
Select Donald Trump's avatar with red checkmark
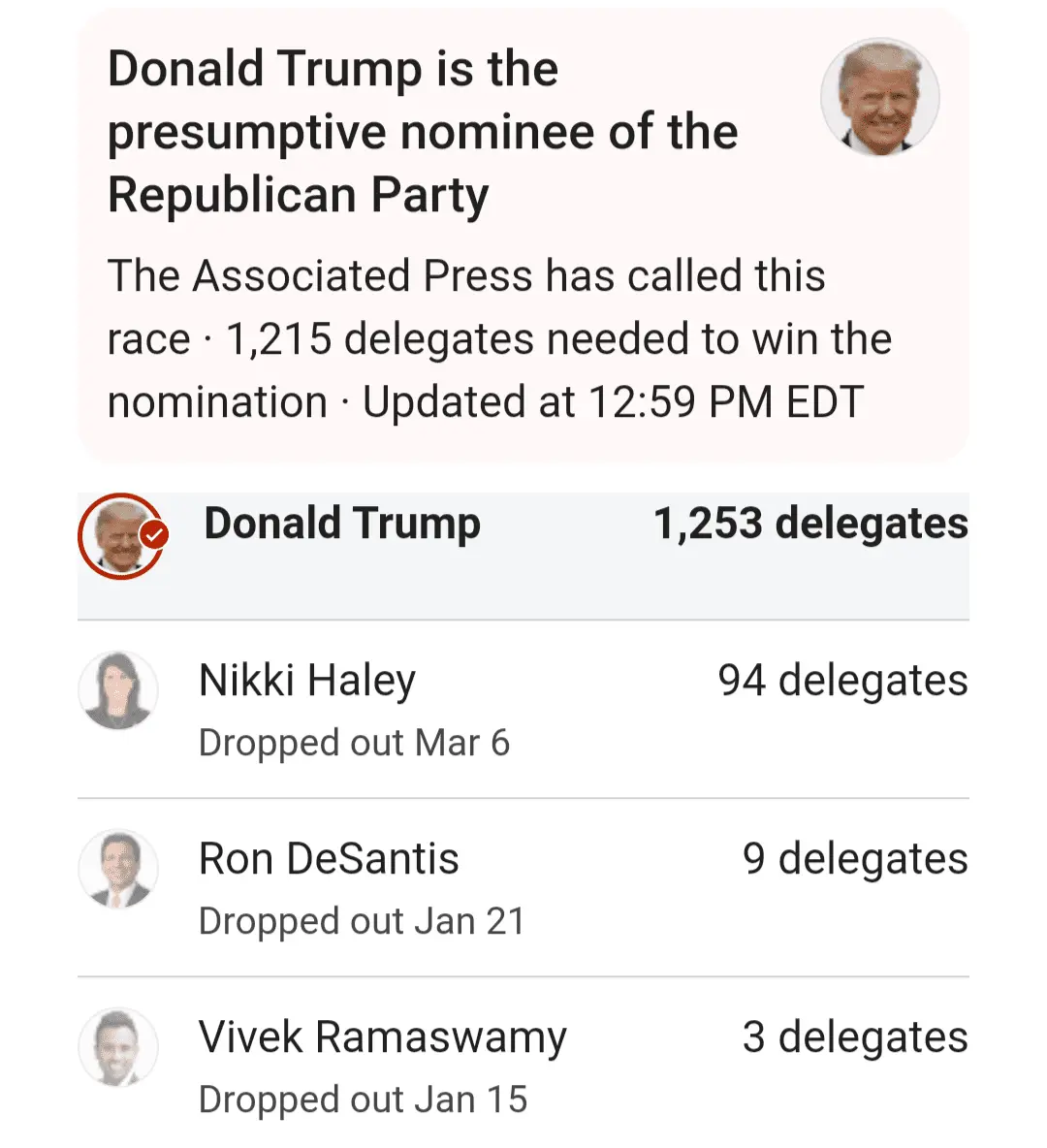tap(120, 536)
